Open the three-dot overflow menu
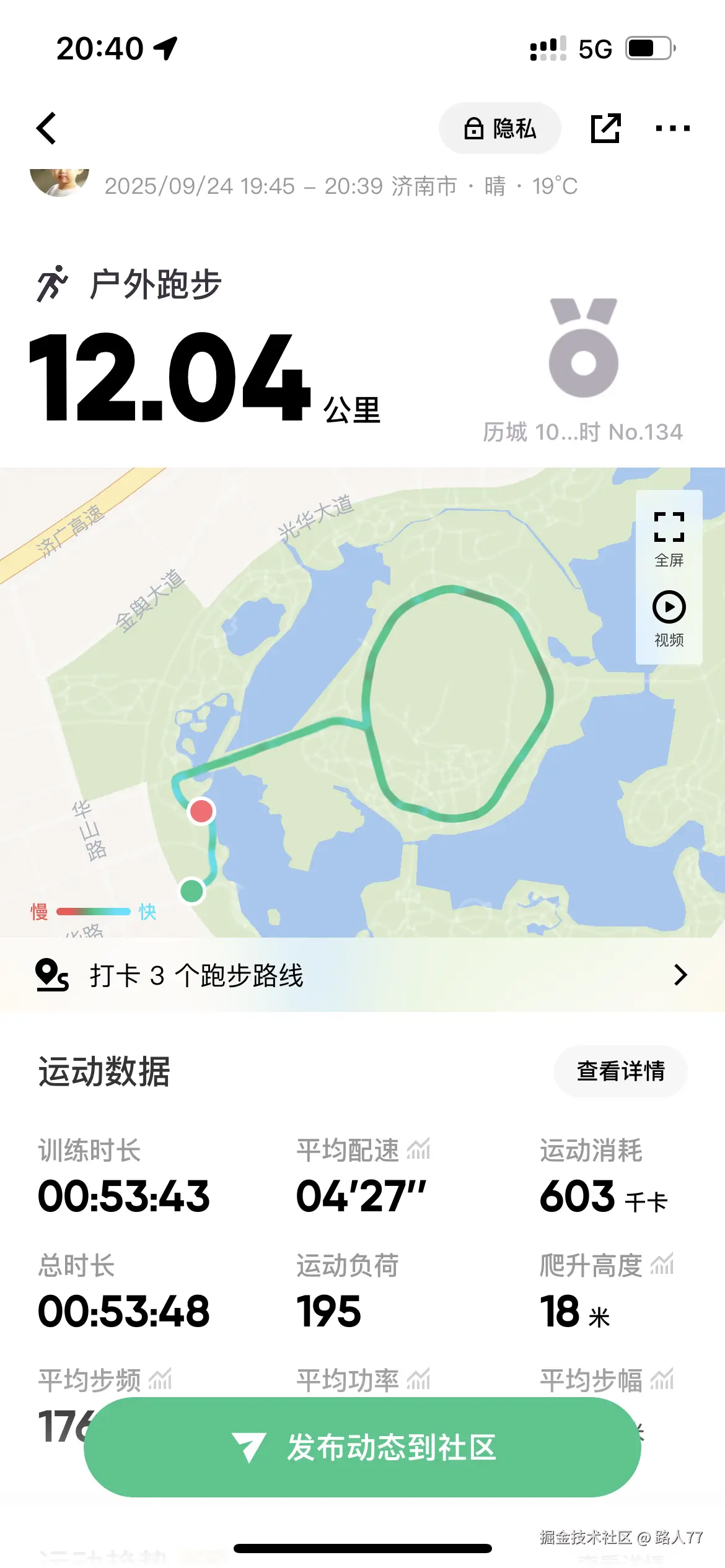 click(672, 128)
